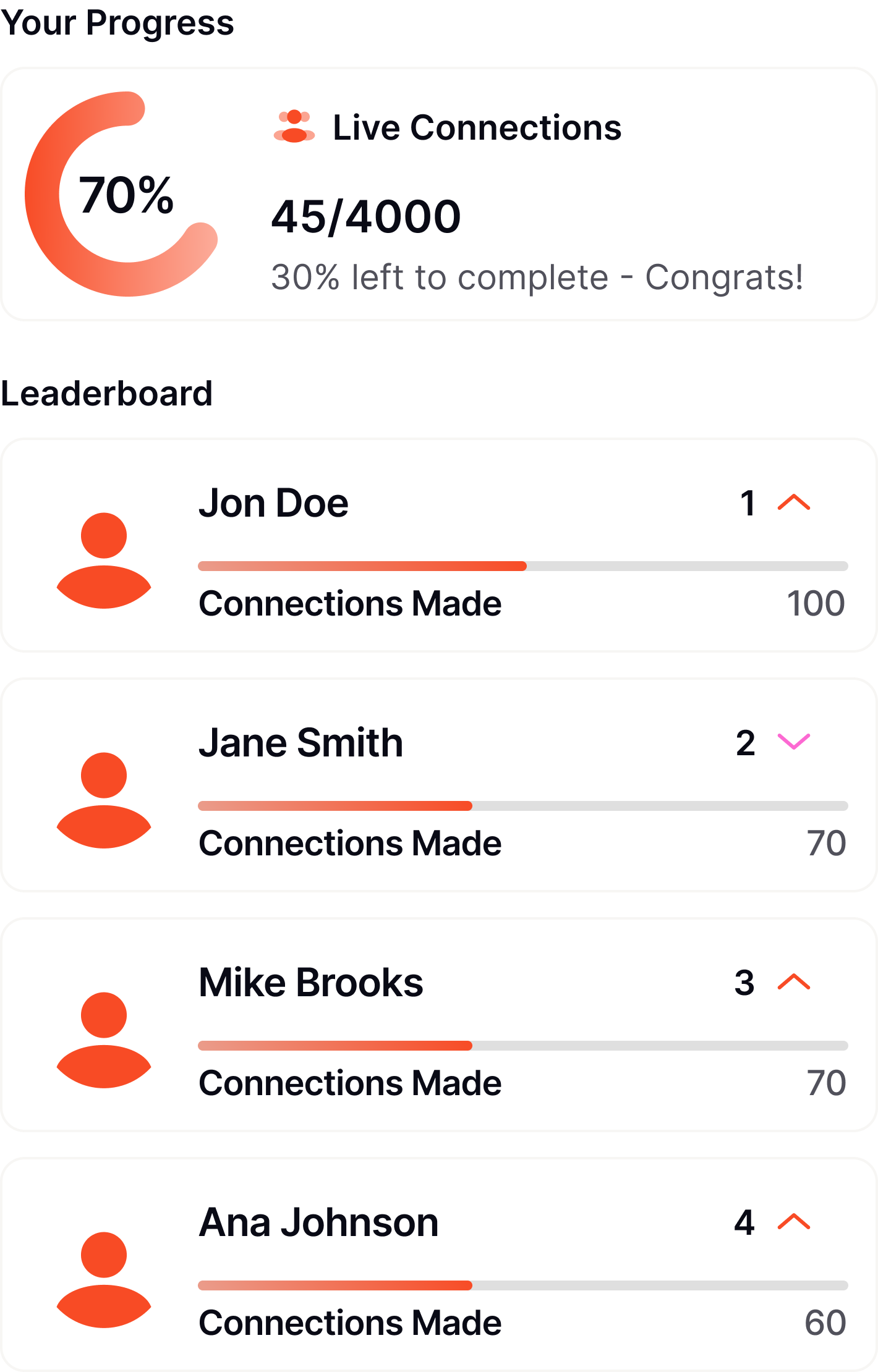Click the 45/4000 connections counter
878x1372 pixels.
pos(366,214)
